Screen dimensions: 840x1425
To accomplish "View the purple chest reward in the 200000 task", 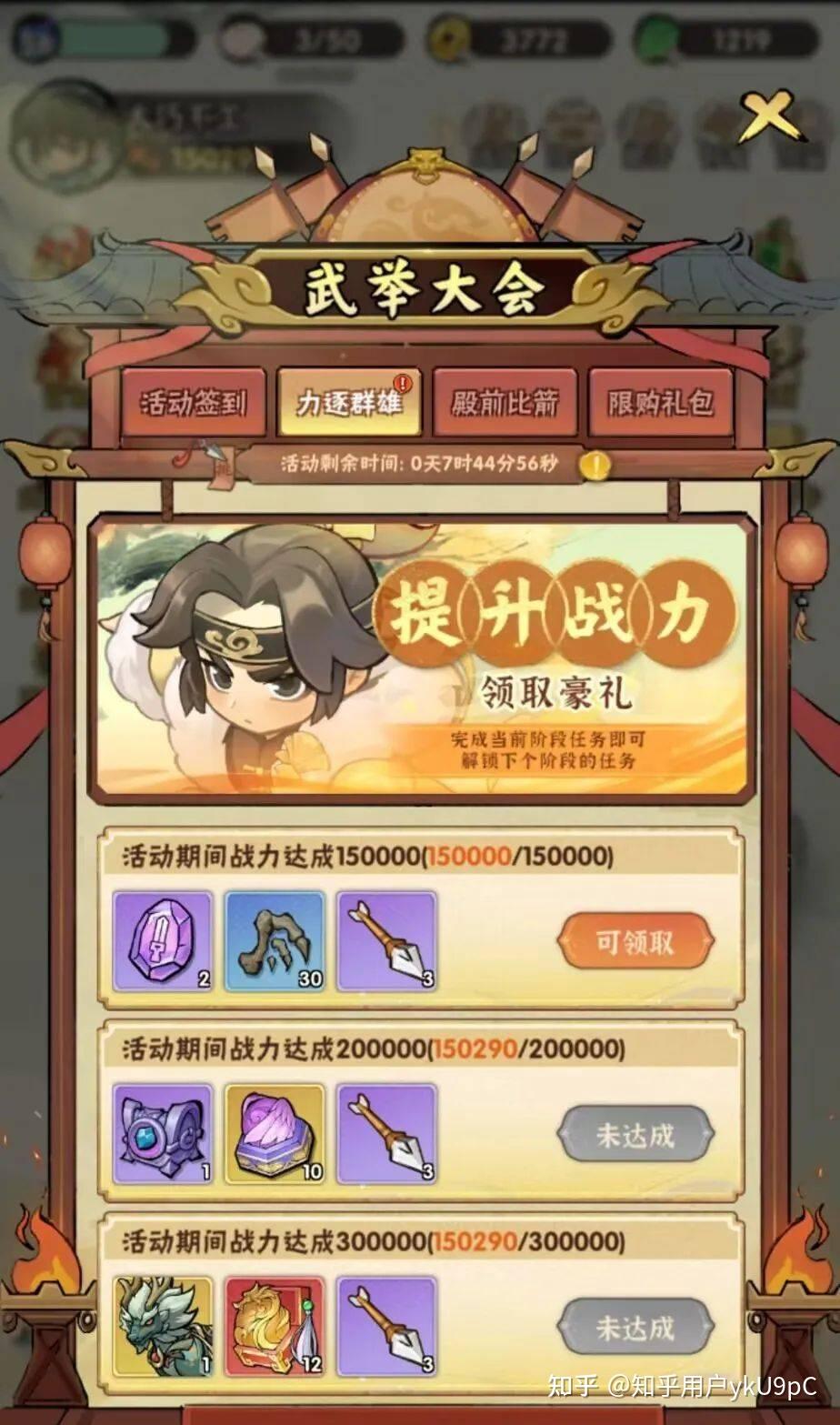I will pyautogui.click(x=163, y=1134).
